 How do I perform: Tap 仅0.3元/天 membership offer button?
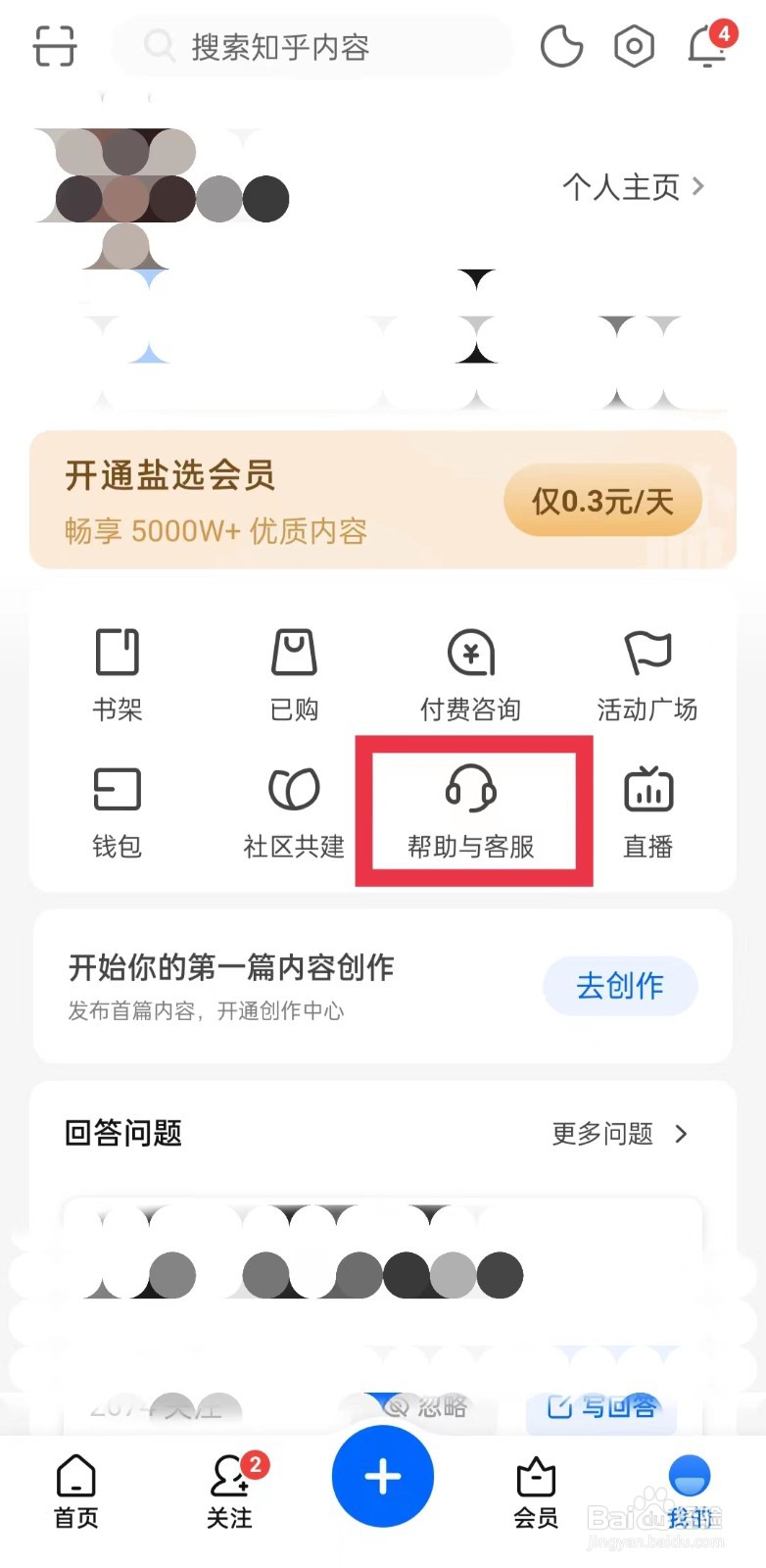pos(601,500)
